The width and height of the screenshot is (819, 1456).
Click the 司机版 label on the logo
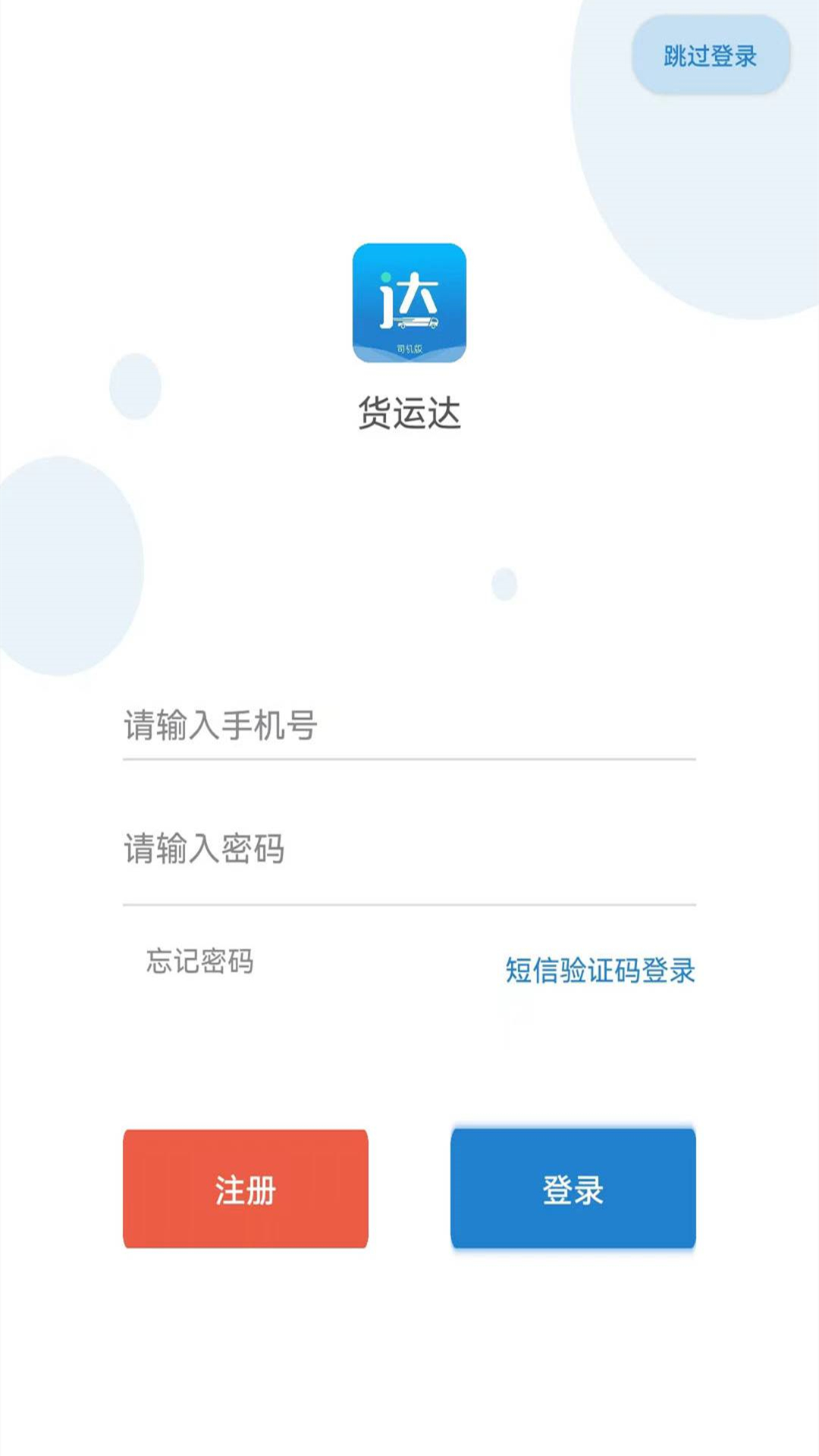(409, 350)
